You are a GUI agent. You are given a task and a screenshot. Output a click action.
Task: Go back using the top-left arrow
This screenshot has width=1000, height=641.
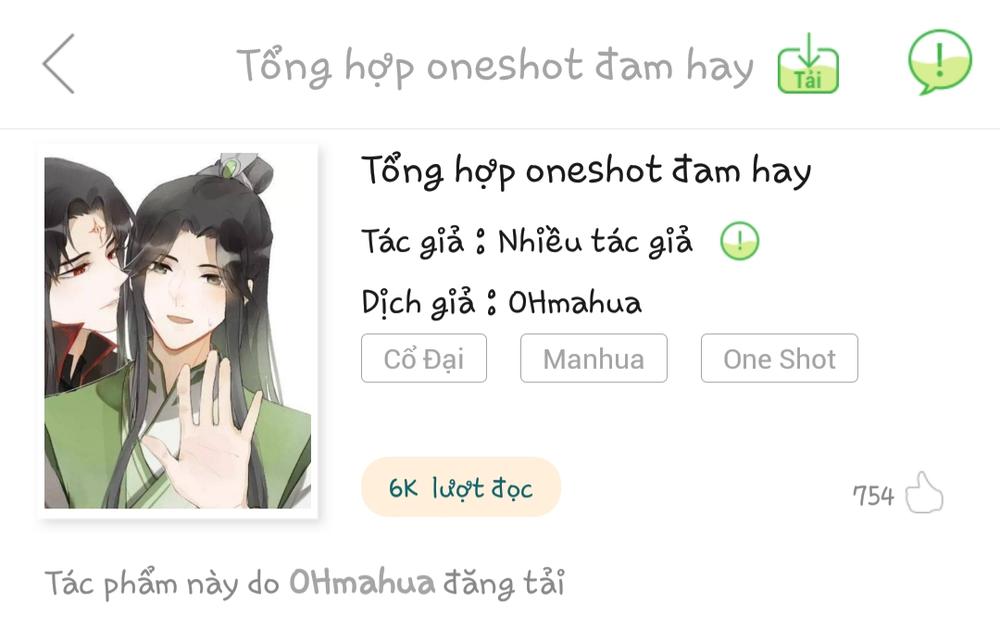click(x=59, y=64)
